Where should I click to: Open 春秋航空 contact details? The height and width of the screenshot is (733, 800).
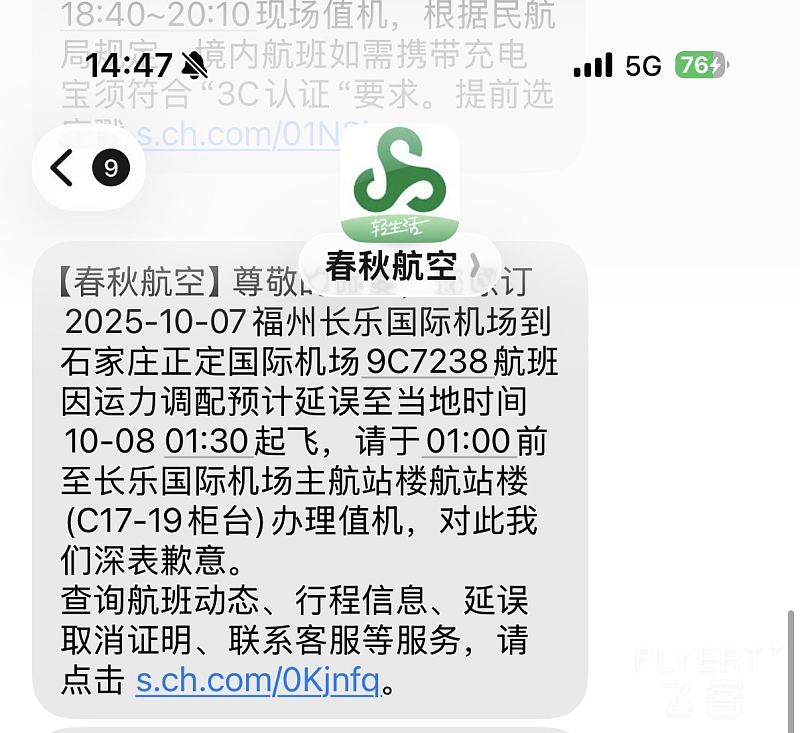400,266
